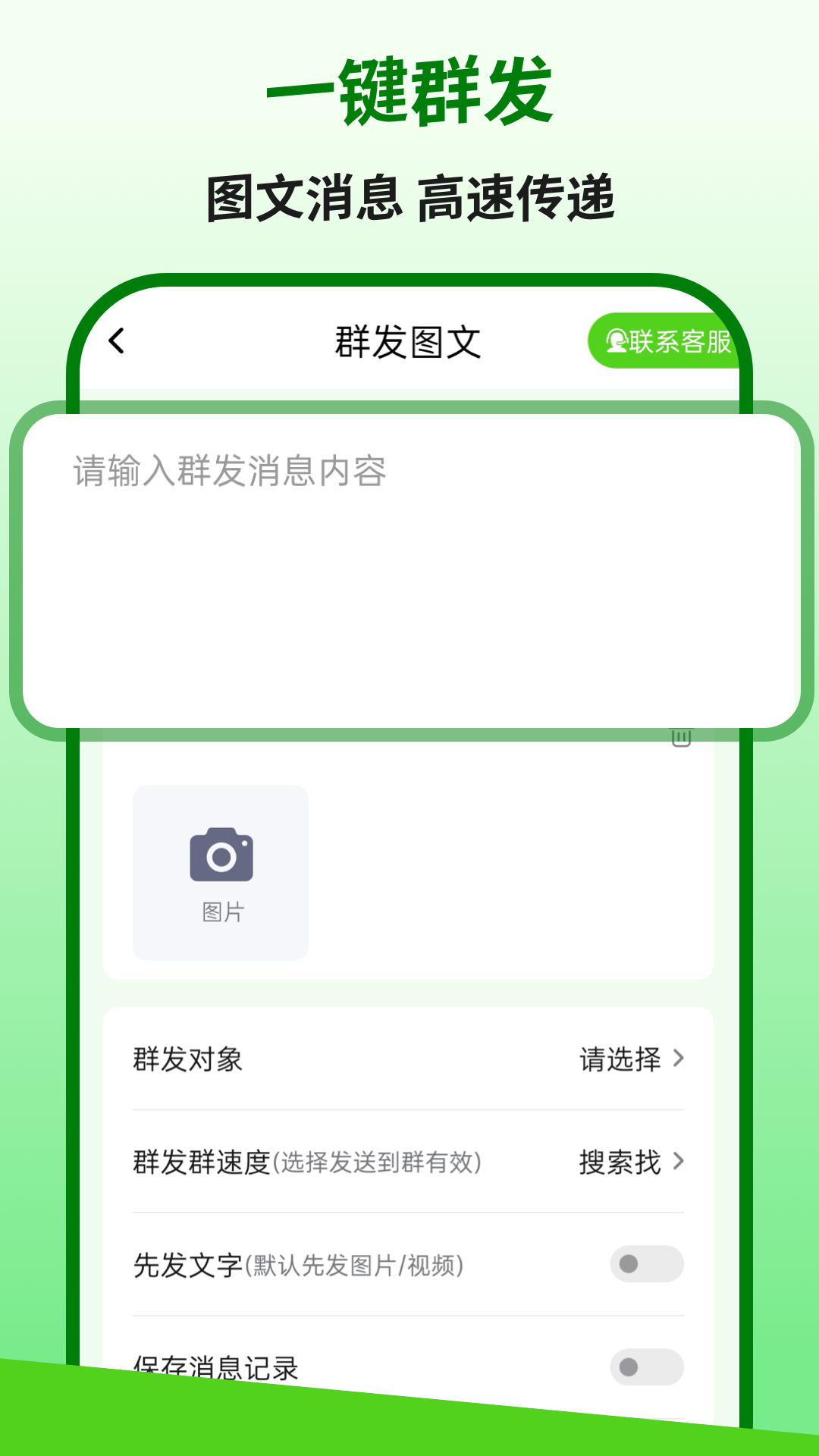The height and width of the screenshot is (1456, 819).
Task: Enable the 先发文字 switch
Action: click(x=646, y=1263)
